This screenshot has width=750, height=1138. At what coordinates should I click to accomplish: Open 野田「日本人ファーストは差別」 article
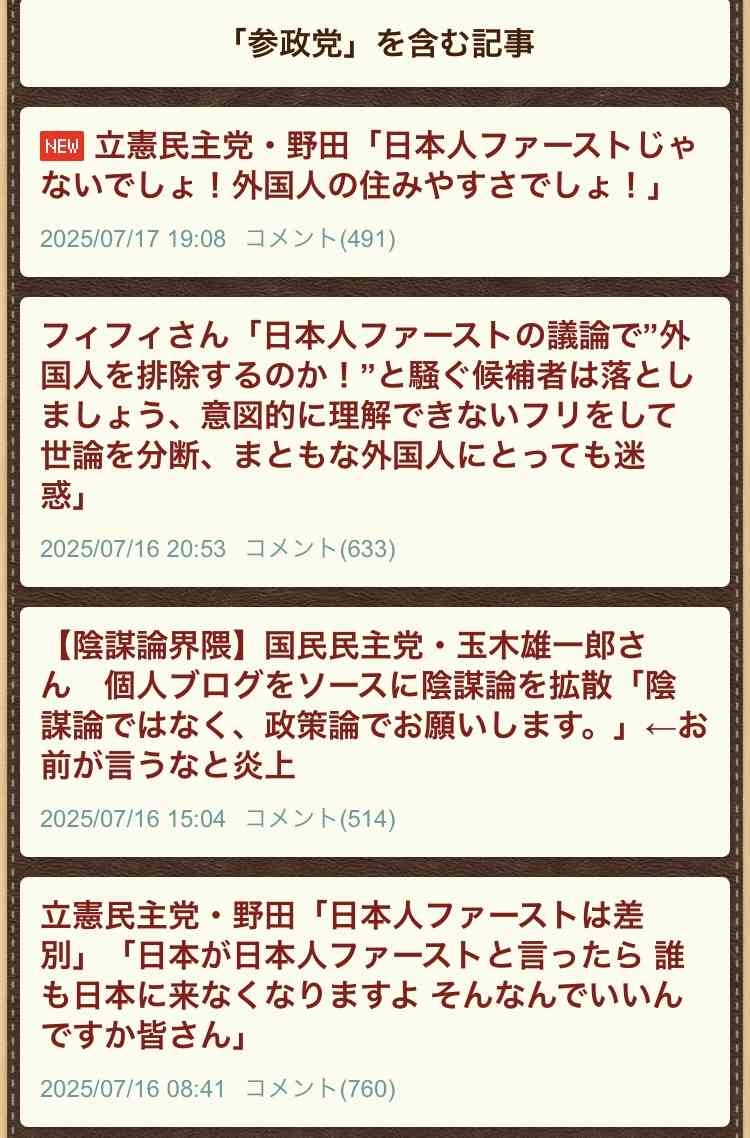(362, 976)
